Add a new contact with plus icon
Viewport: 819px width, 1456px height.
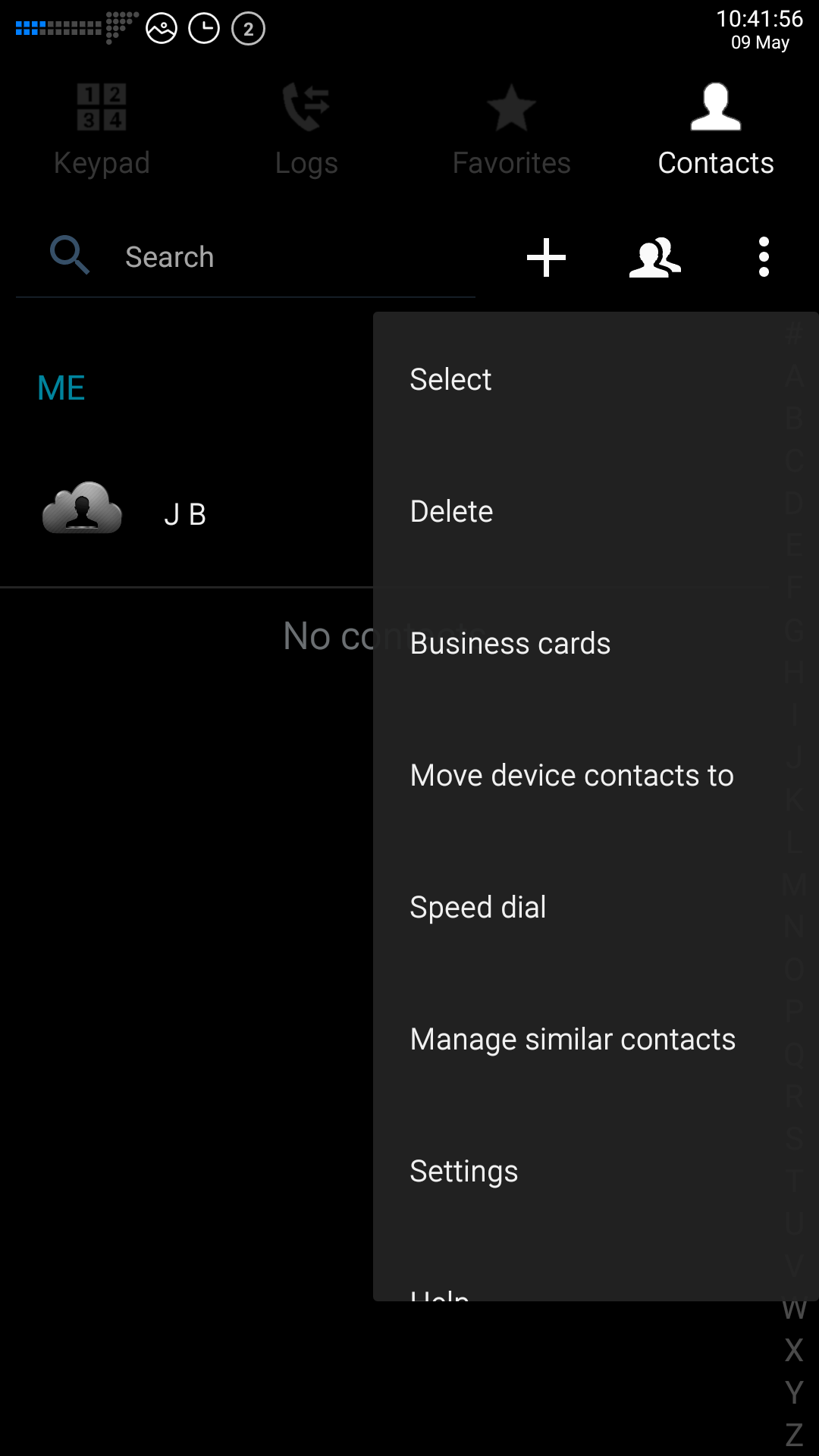(546, 257)
